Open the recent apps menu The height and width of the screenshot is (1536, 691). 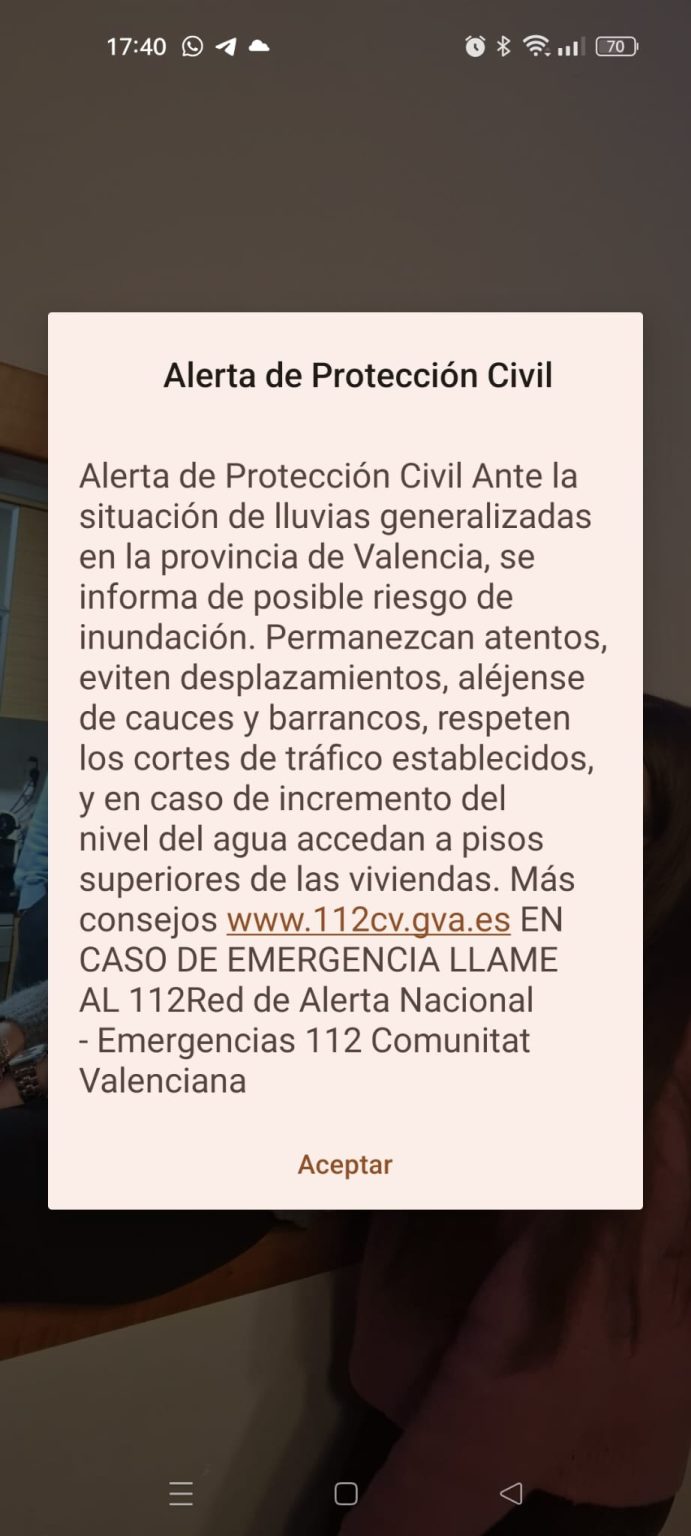(x=181, y=1494)
